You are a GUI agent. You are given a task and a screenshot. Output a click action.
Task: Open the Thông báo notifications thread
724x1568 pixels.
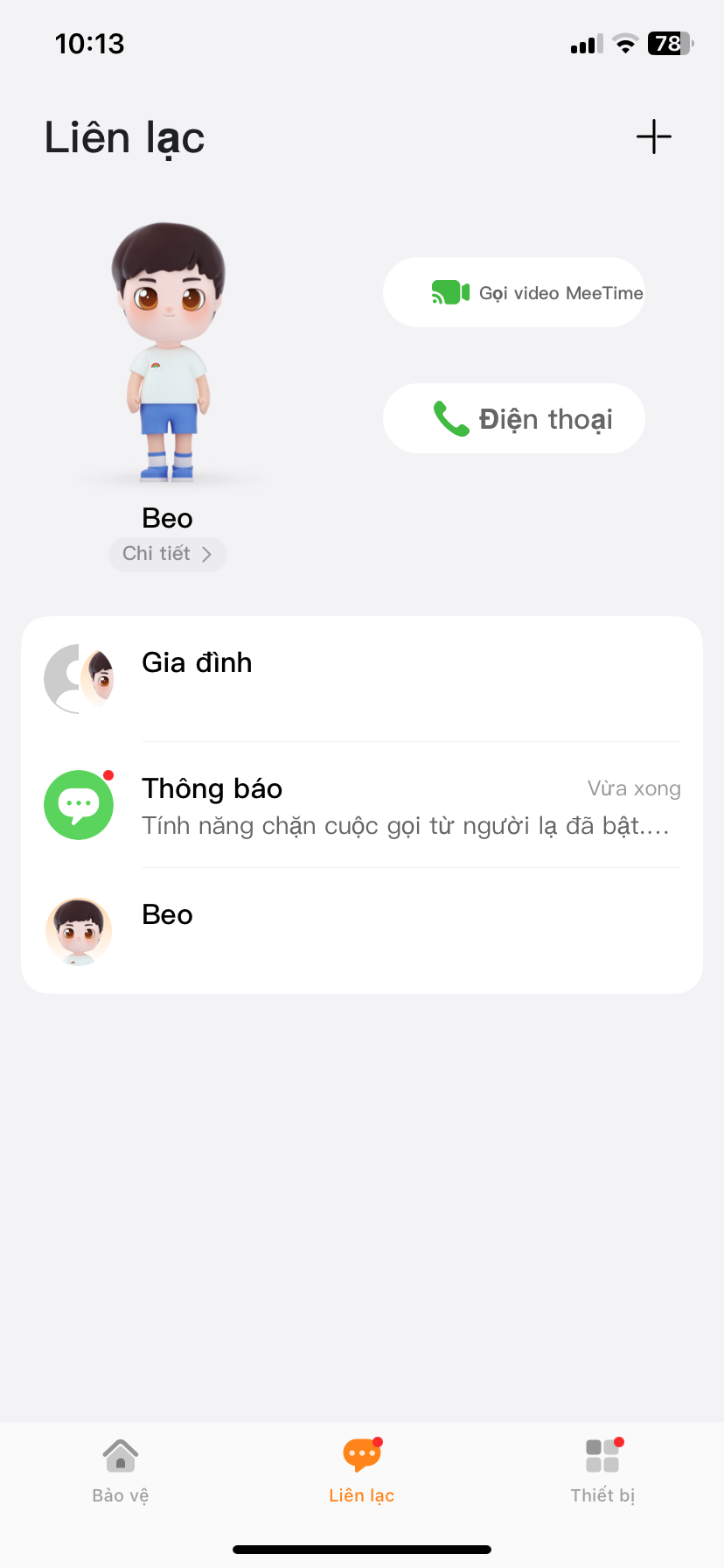click(362, 805)
